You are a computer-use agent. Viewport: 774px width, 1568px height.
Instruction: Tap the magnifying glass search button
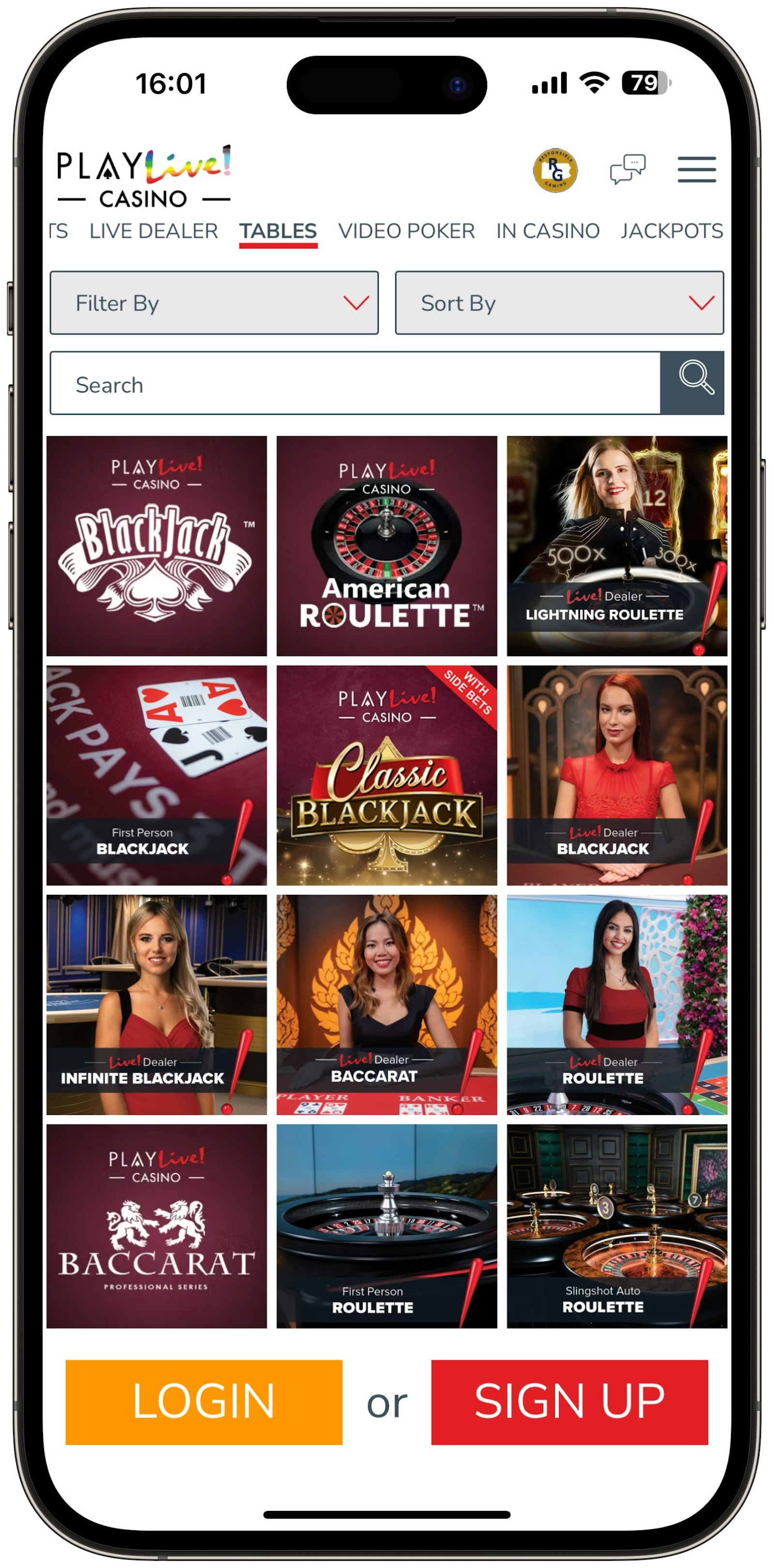coord(692,383)
